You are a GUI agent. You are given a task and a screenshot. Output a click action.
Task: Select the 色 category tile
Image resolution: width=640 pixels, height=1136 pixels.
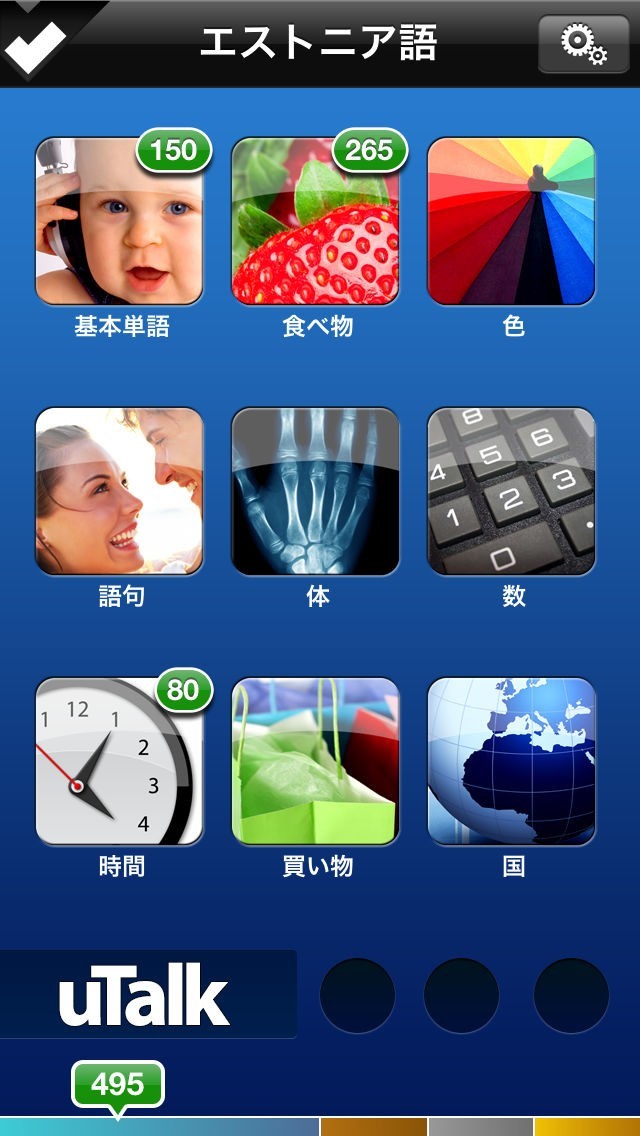(x=511, y=222)
